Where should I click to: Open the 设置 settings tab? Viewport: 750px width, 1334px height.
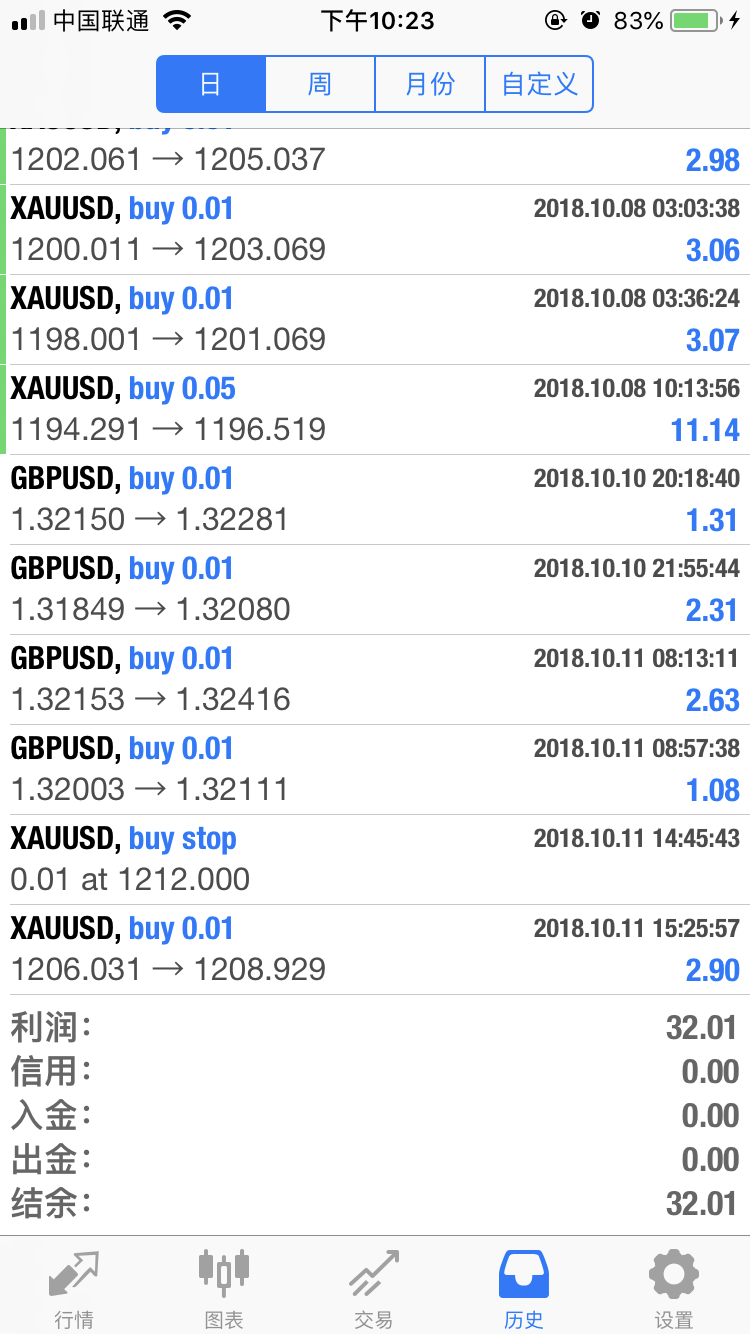[x=674, y=1288]
